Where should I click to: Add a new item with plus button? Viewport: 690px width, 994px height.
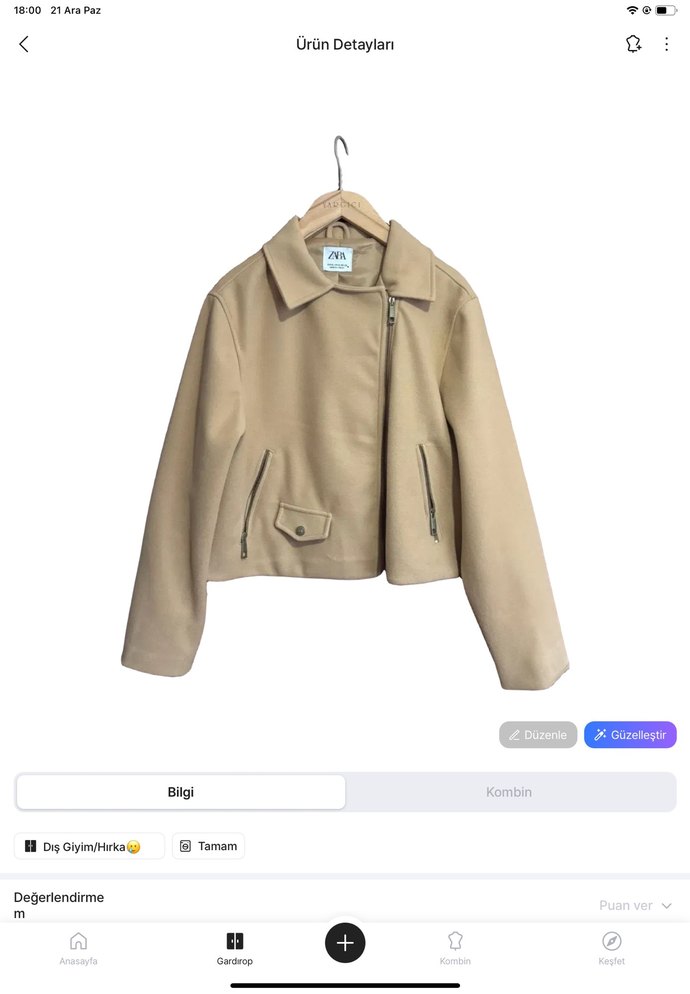tap(345, 942)
